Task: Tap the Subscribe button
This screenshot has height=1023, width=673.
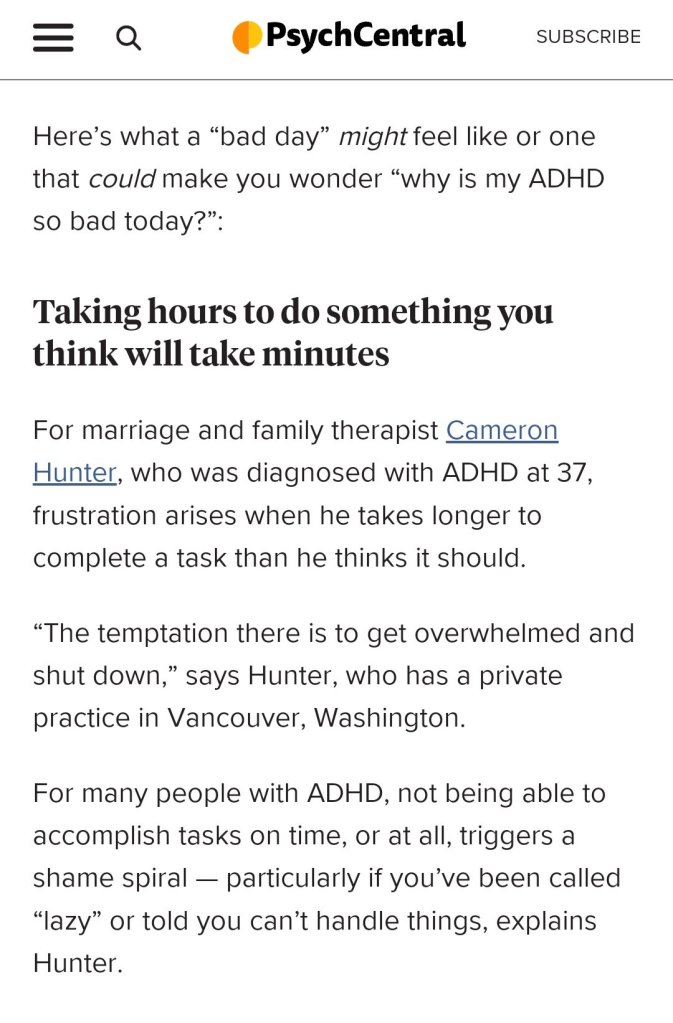Action: click(x=588, y=37)
